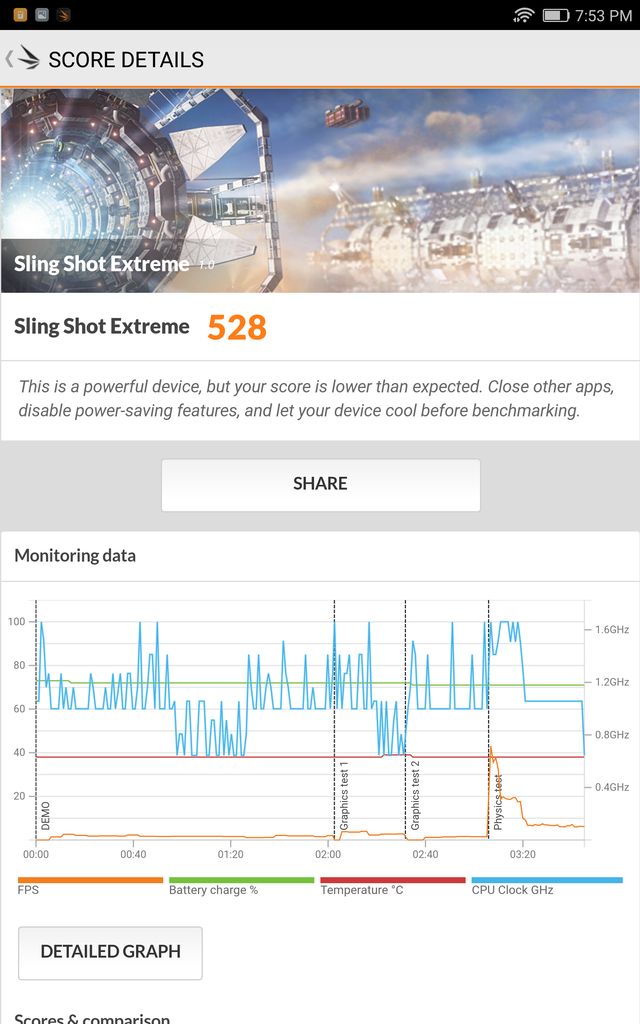The height and width of the screenshot is (1024, 640).
Task: Open the detailed graph
Action: point(110,952)
